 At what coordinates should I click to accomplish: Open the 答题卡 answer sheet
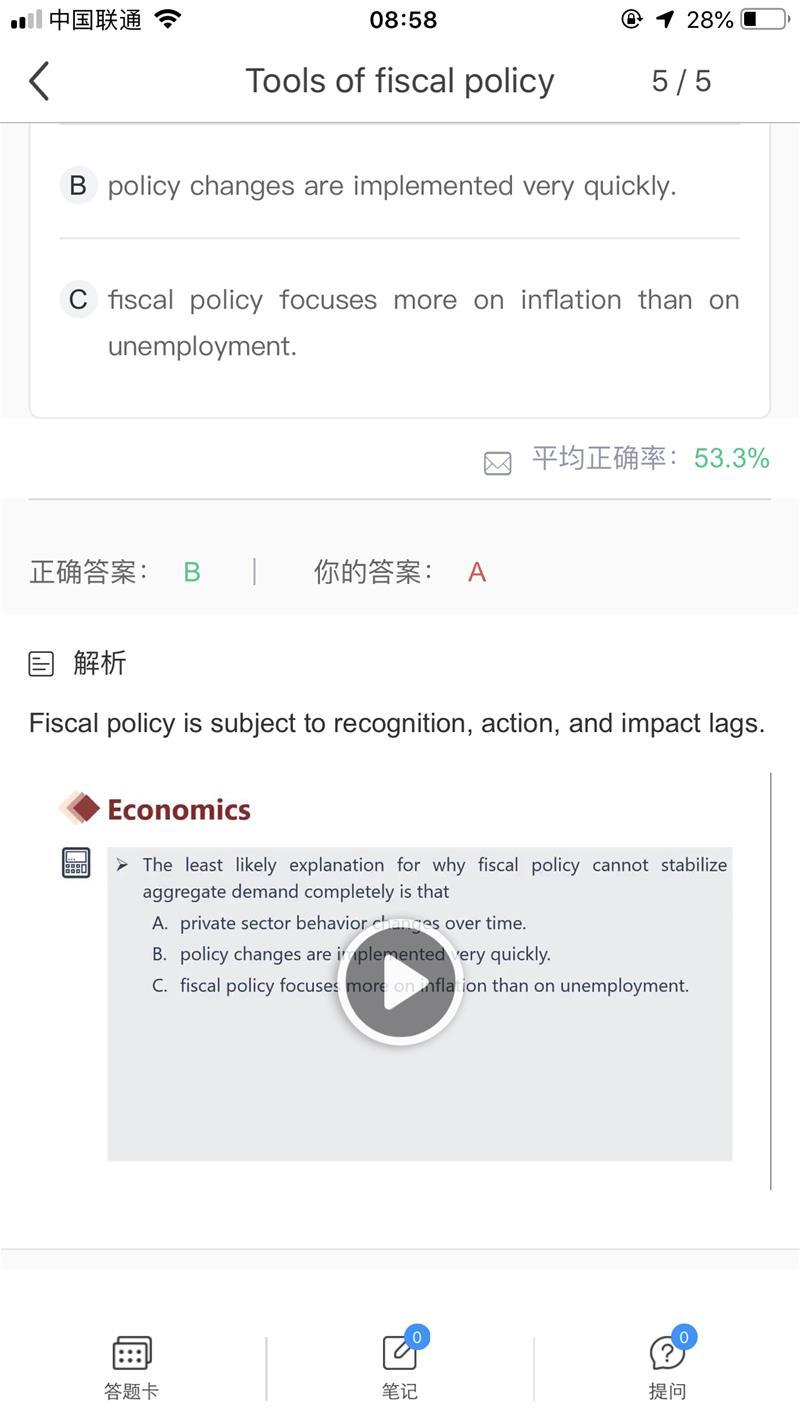[x=131, y=1367]
